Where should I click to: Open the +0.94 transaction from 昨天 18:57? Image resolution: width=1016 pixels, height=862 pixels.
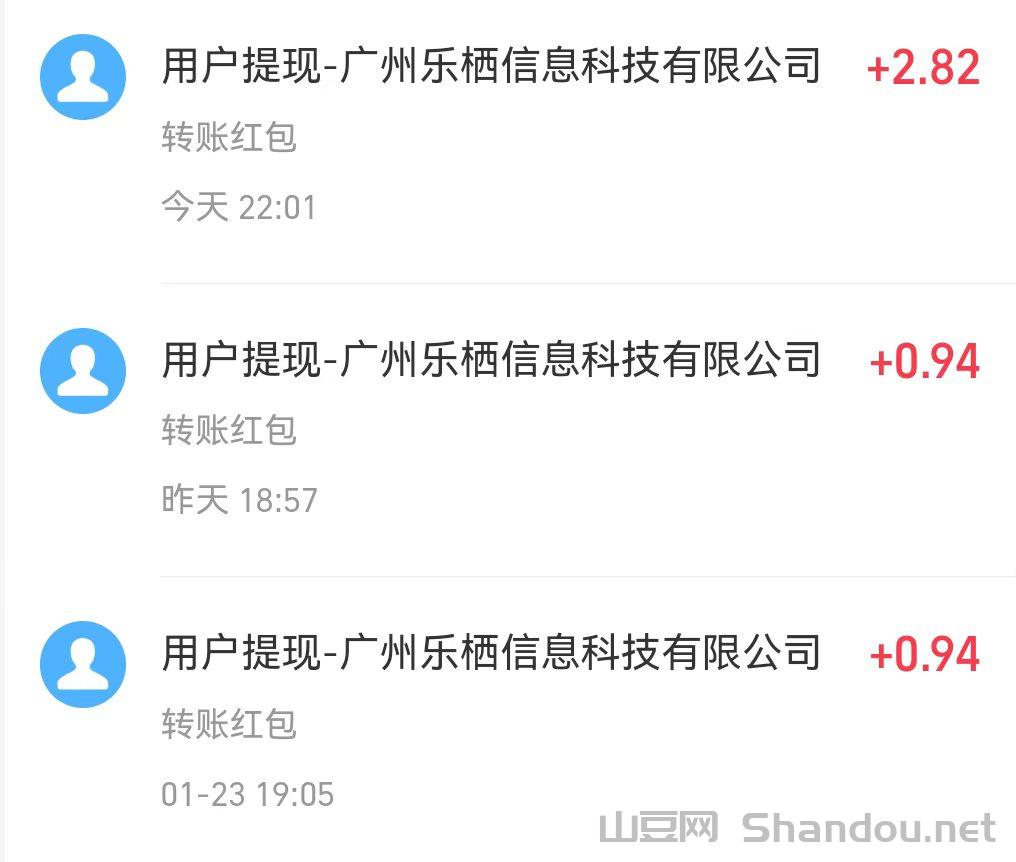point(490,361)
